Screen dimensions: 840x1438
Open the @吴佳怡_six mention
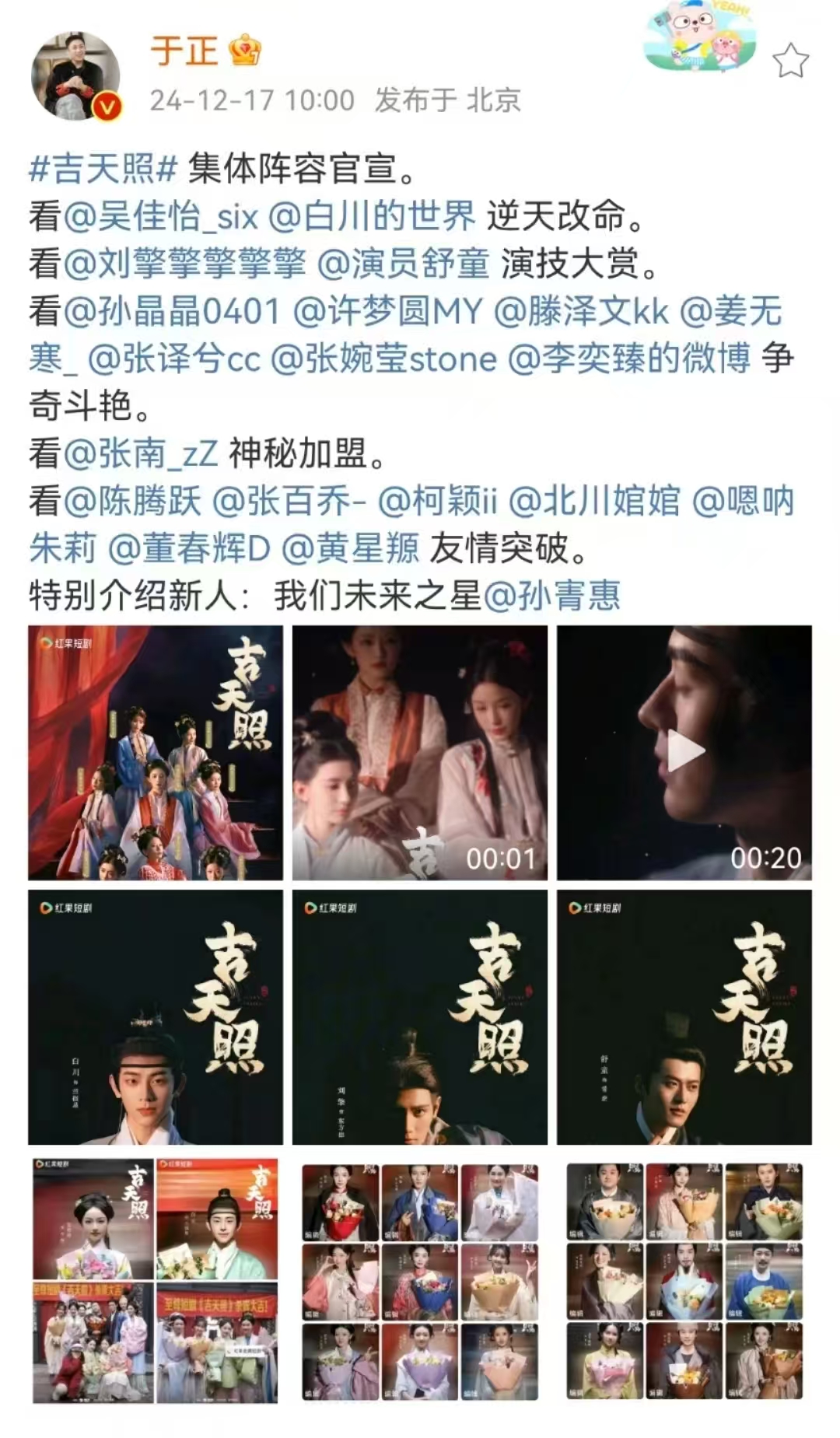(x=159, y=215)
